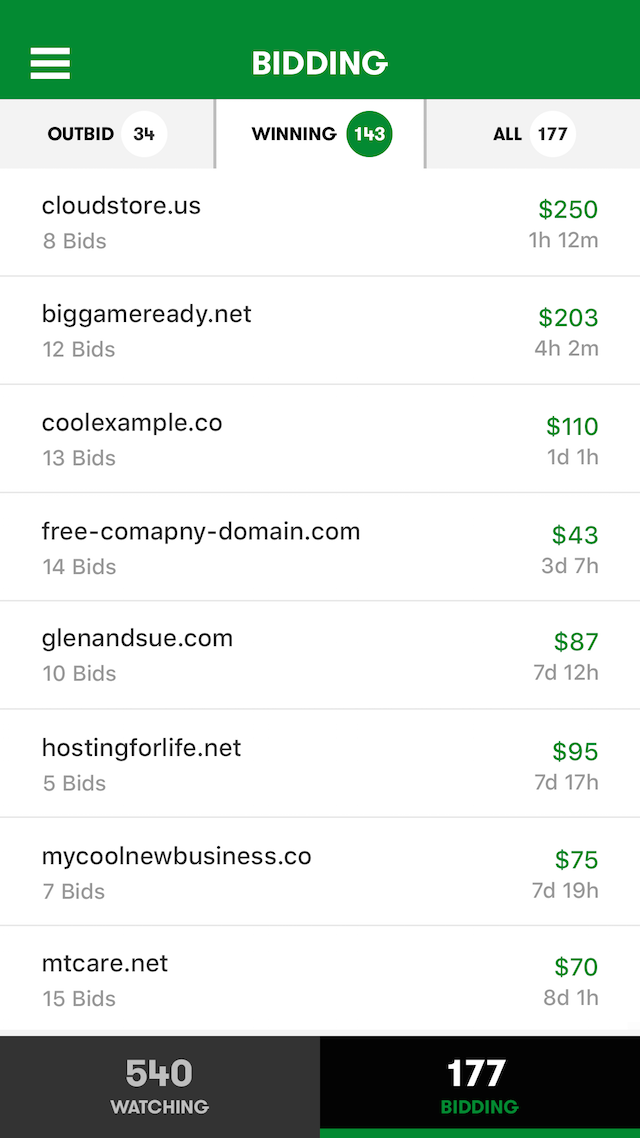Show the All bids tab
Viewport: 640px width, 1138px height.
[x=533, y=134]
